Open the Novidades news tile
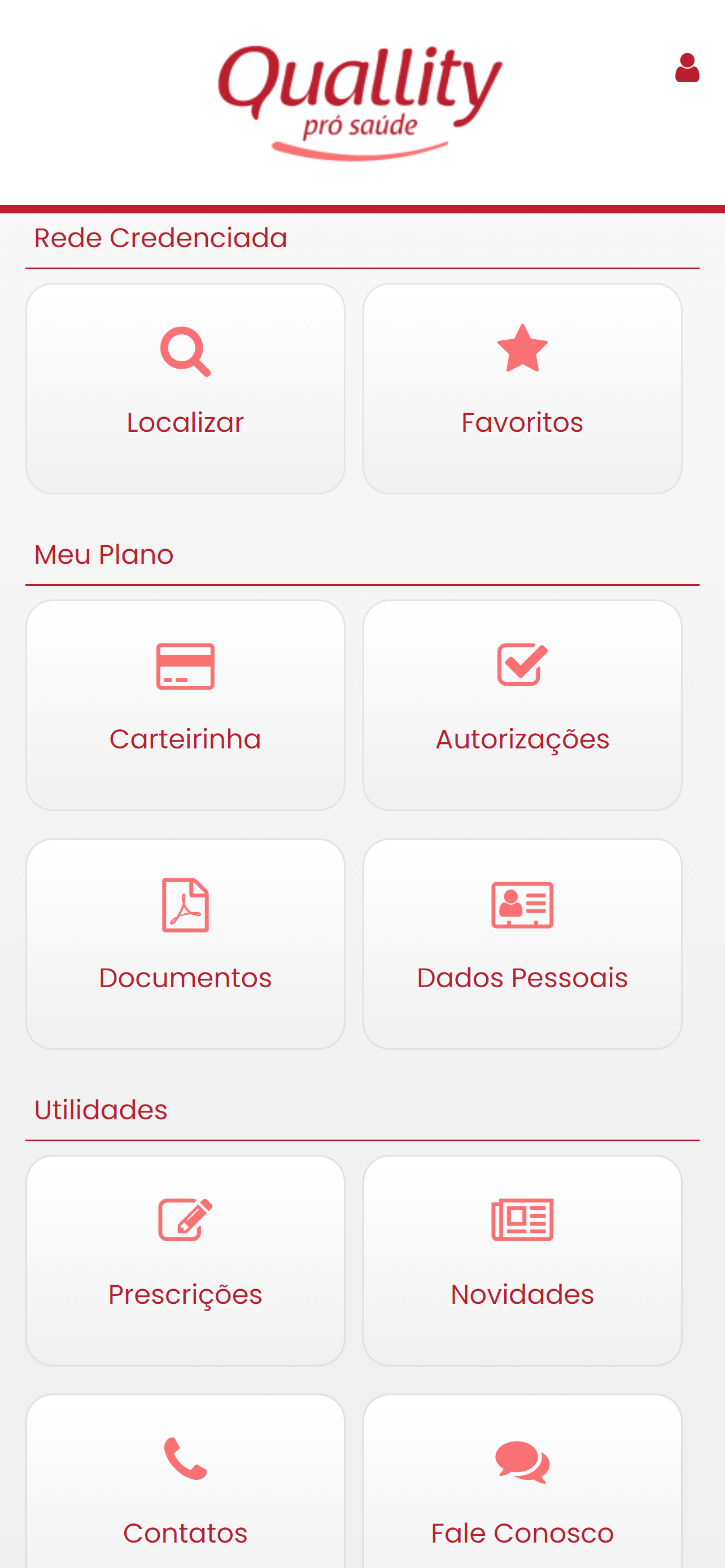Screen dimensions: 725x1568 click(522, 1260)
